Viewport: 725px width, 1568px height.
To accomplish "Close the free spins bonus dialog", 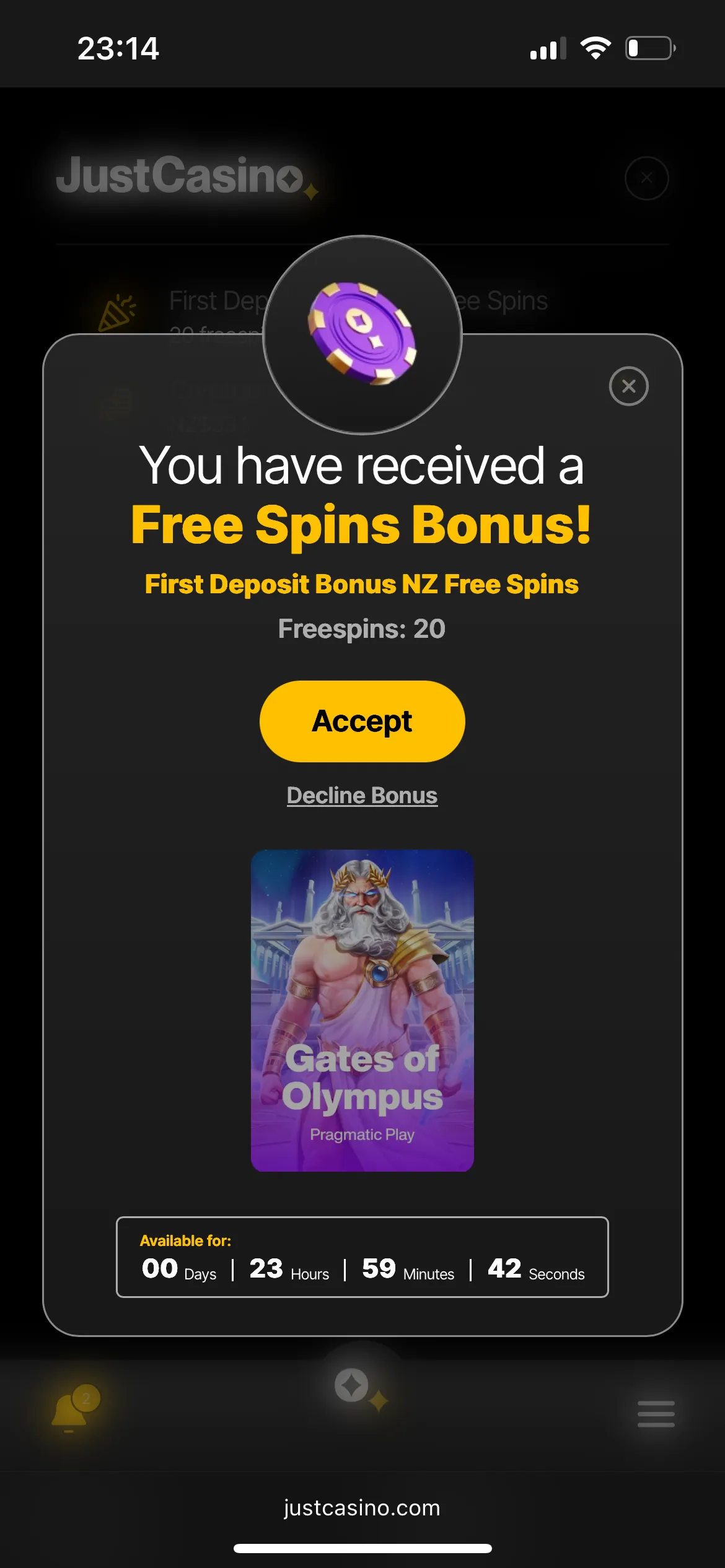I will point(628,386).
